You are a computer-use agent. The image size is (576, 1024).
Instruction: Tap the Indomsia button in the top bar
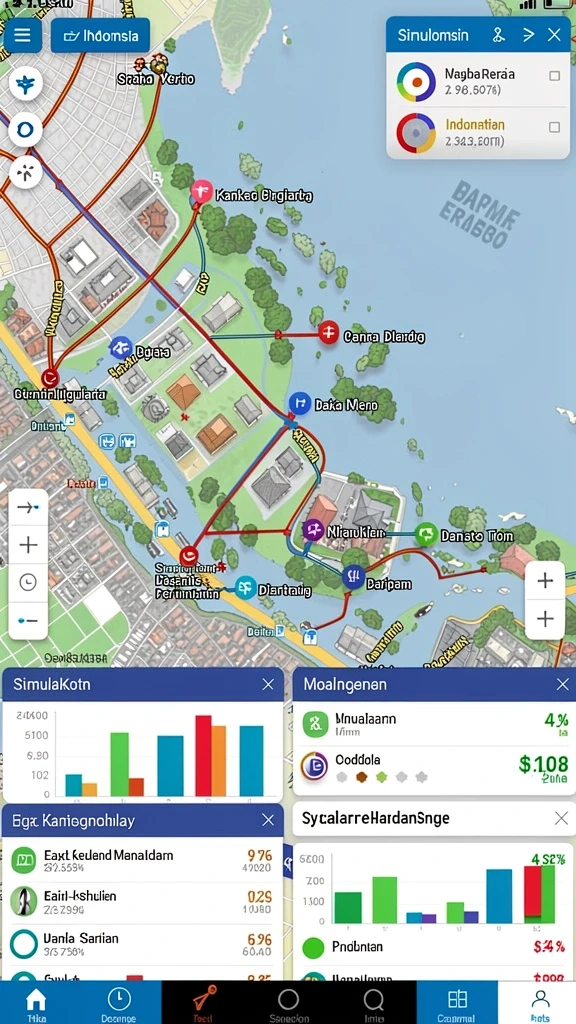[100, 35]
